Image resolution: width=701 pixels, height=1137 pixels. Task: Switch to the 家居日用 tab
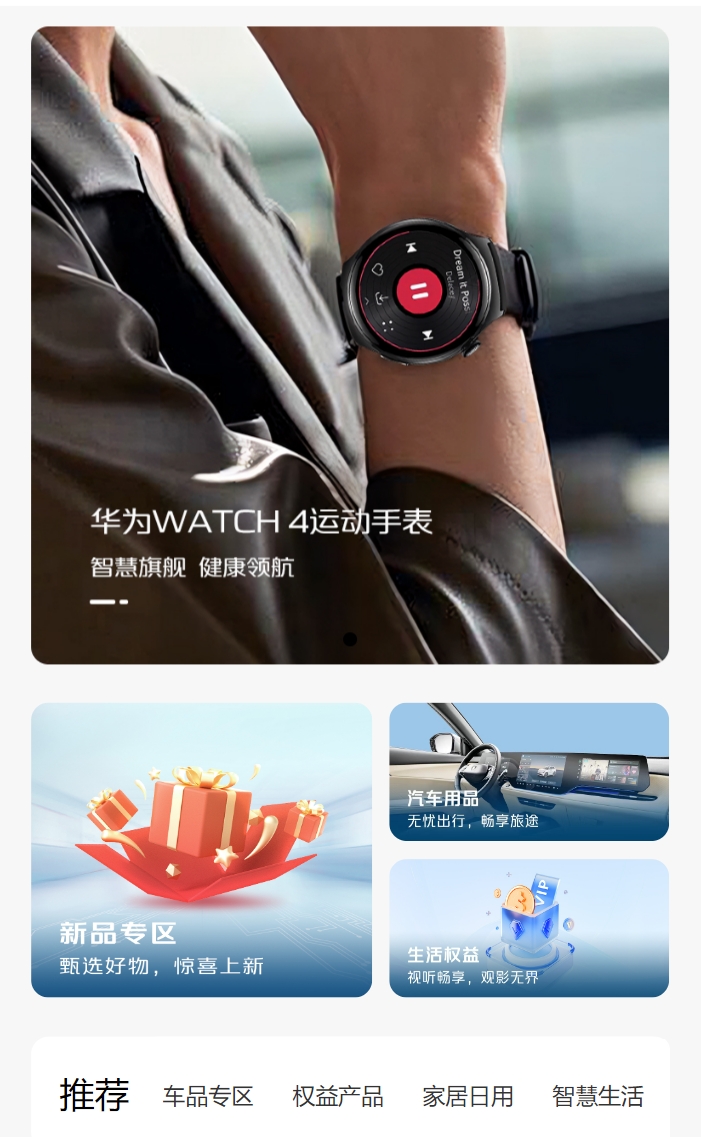point(468,1096)
